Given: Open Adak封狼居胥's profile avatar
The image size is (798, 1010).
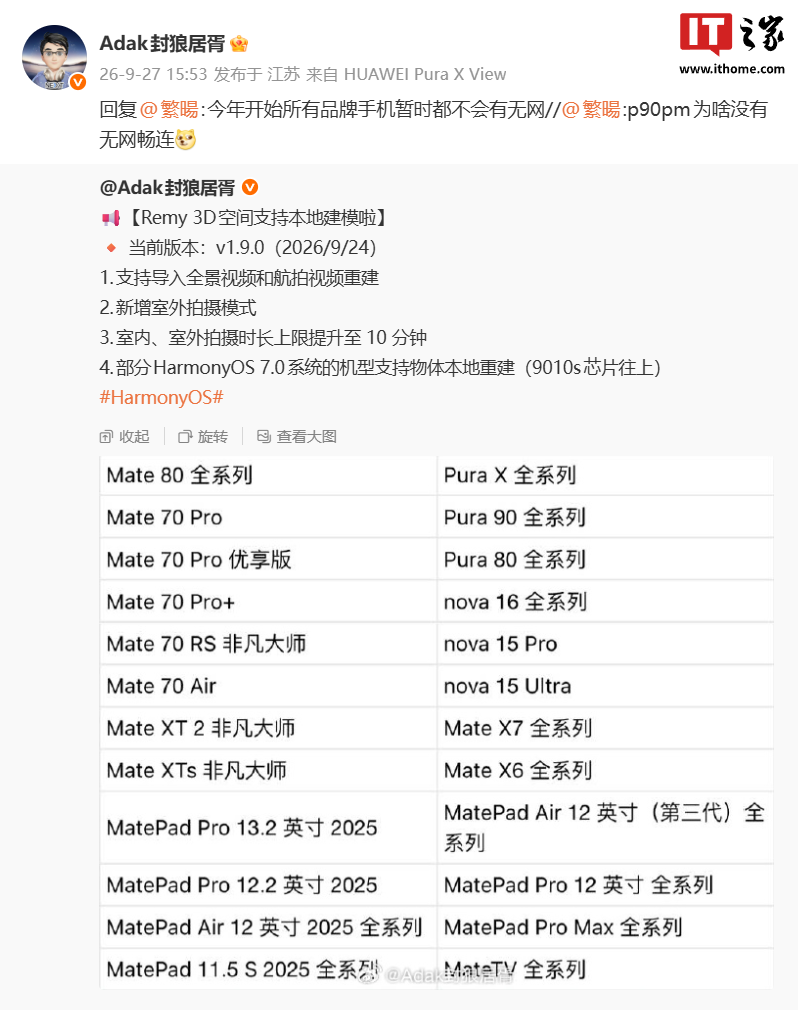Looking at the screenshot, I should (x=54, y=57).
